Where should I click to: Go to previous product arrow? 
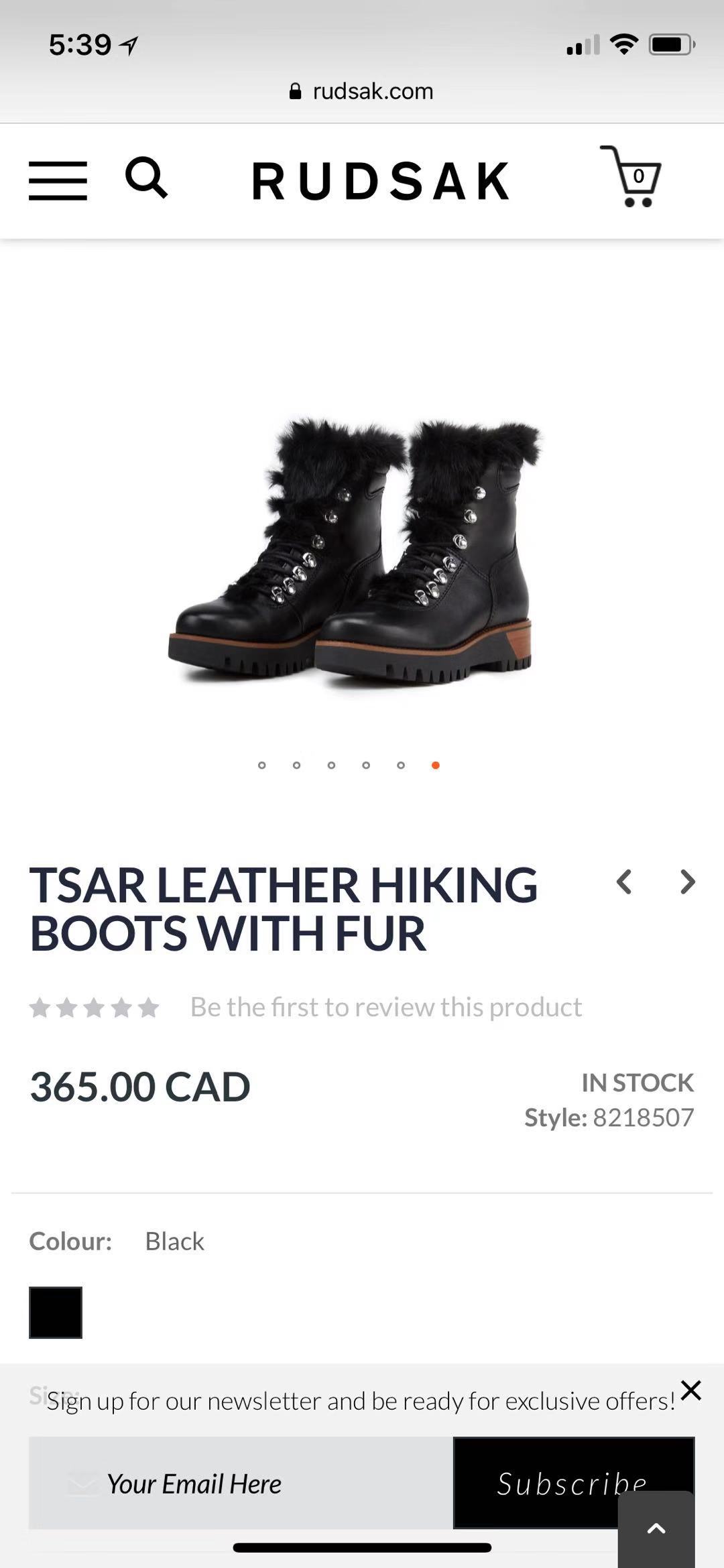pos(624,882)
